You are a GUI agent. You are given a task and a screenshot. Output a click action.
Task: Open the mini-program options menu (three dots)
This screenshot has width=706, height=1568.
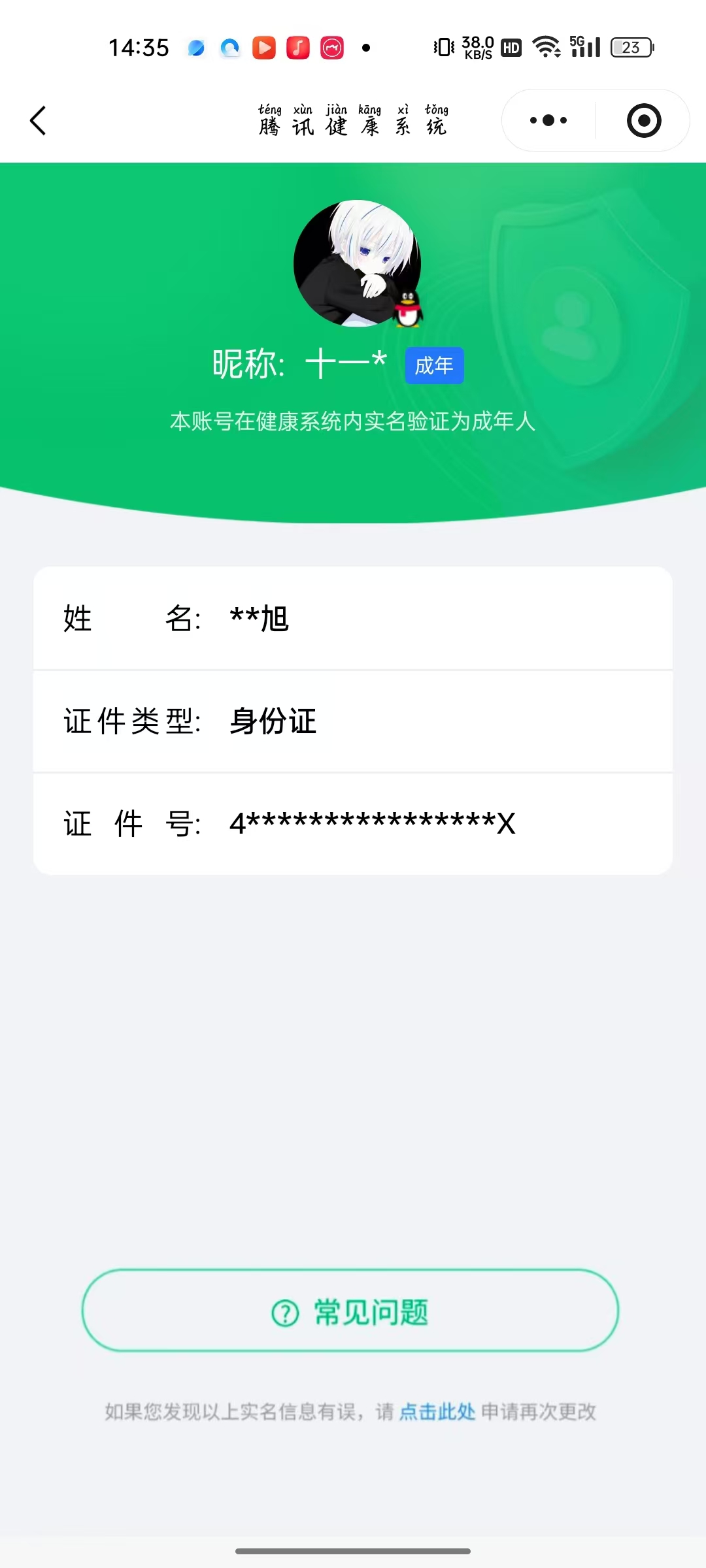pos(548,120)
